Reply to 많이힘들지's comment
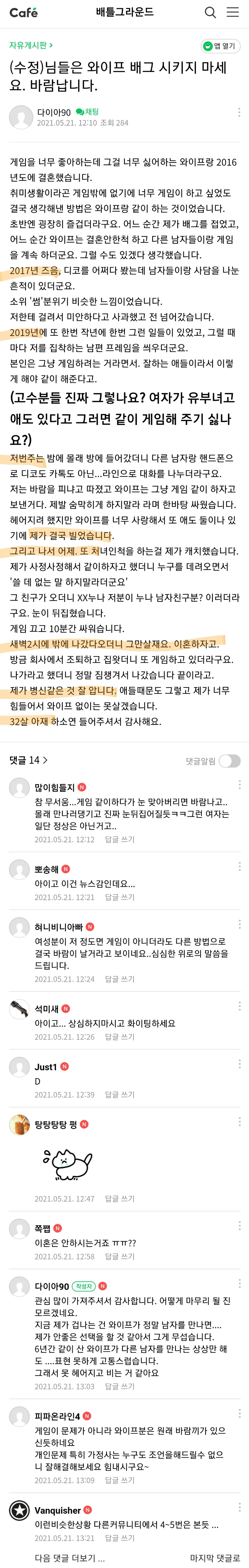Image resolution: width=249 pixels, height=1568 pixels. pyautogui.click(x=120, y=839)
